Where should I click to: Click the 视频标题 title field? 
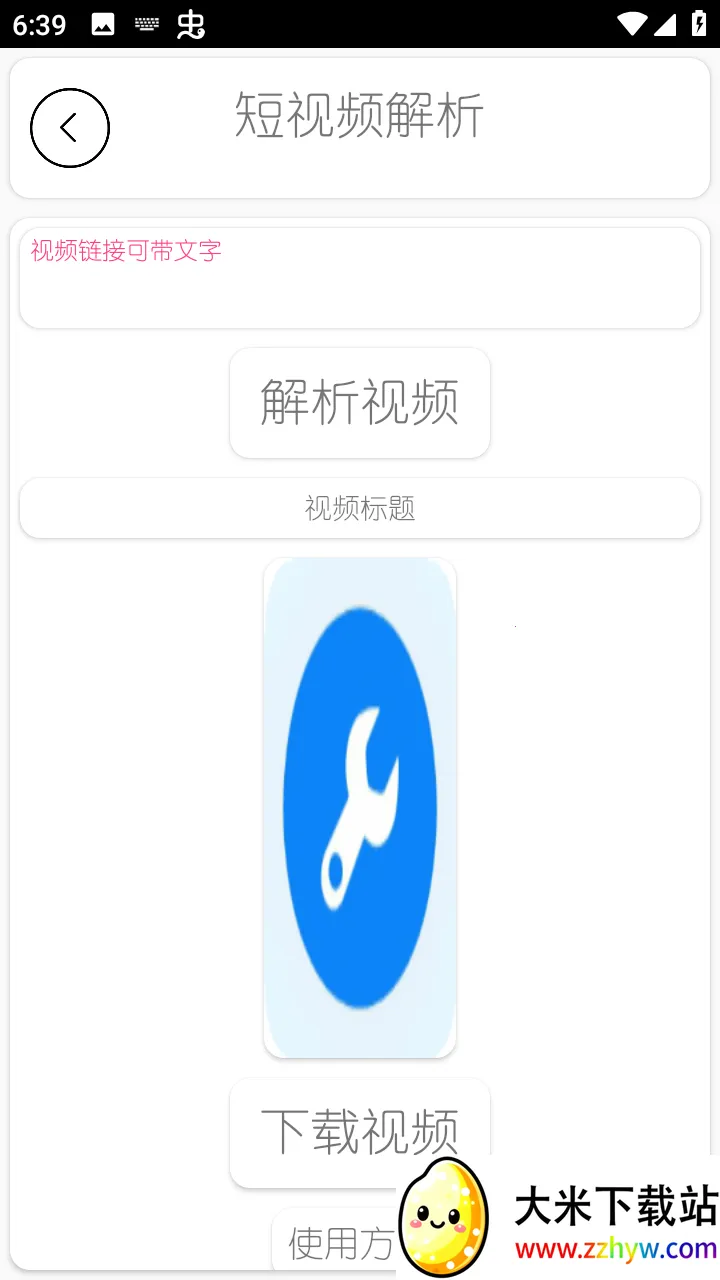point(360,508)
